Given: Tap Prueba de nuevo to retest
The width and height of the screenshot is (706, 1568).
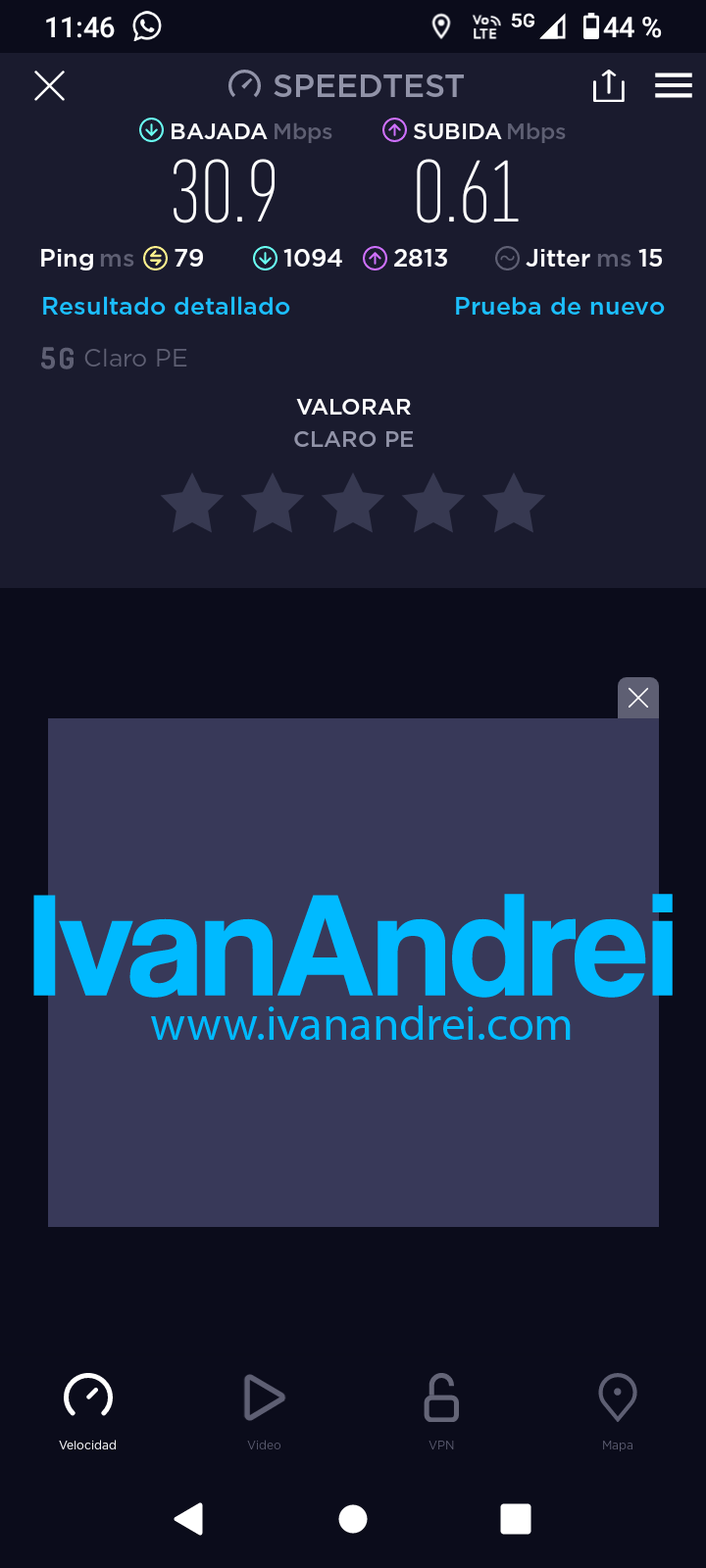Looking at the screenshot, I should [559, 307].
